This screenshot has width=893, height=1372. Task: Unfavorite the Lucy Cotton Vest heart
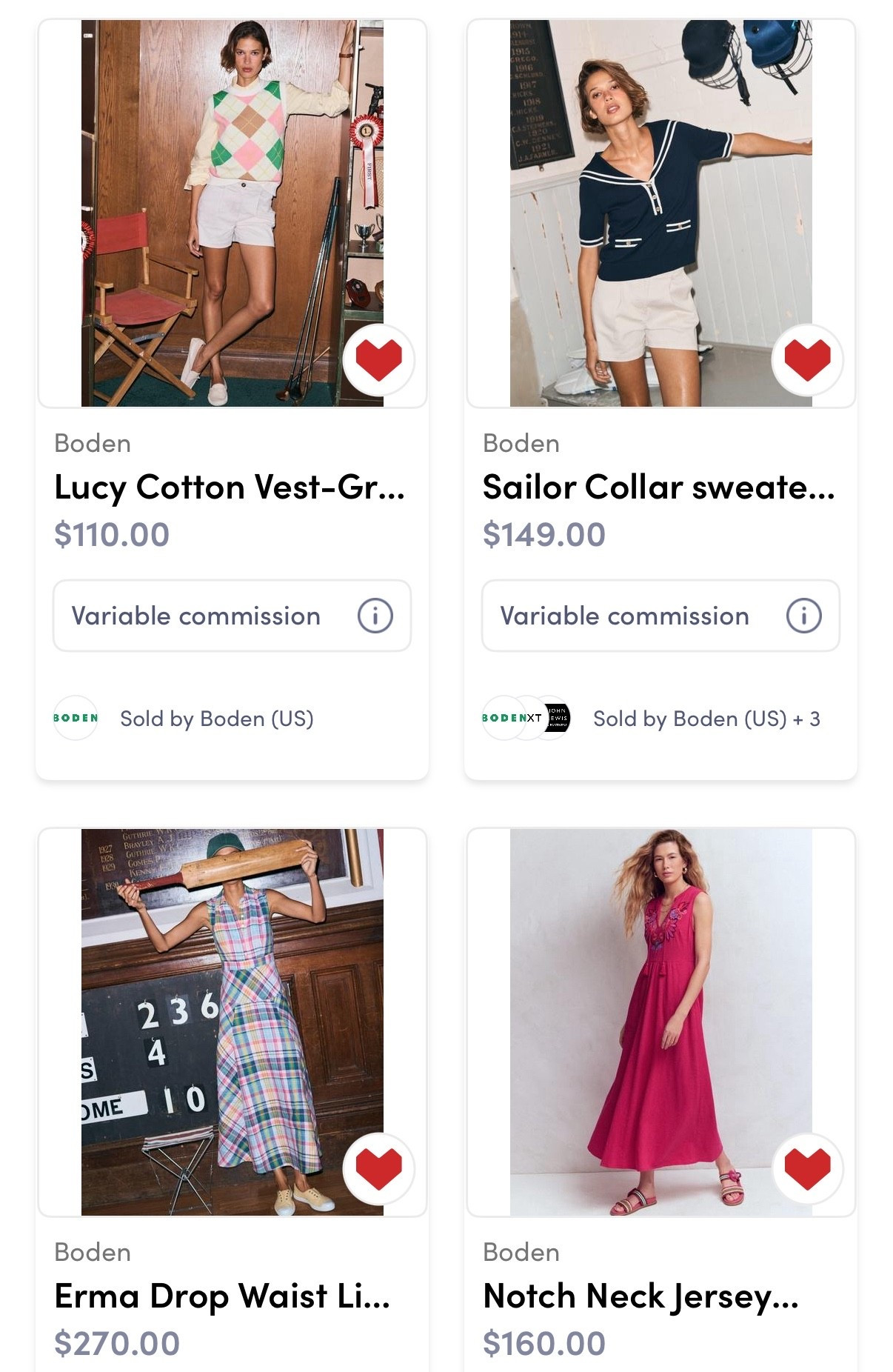[378, 359]
